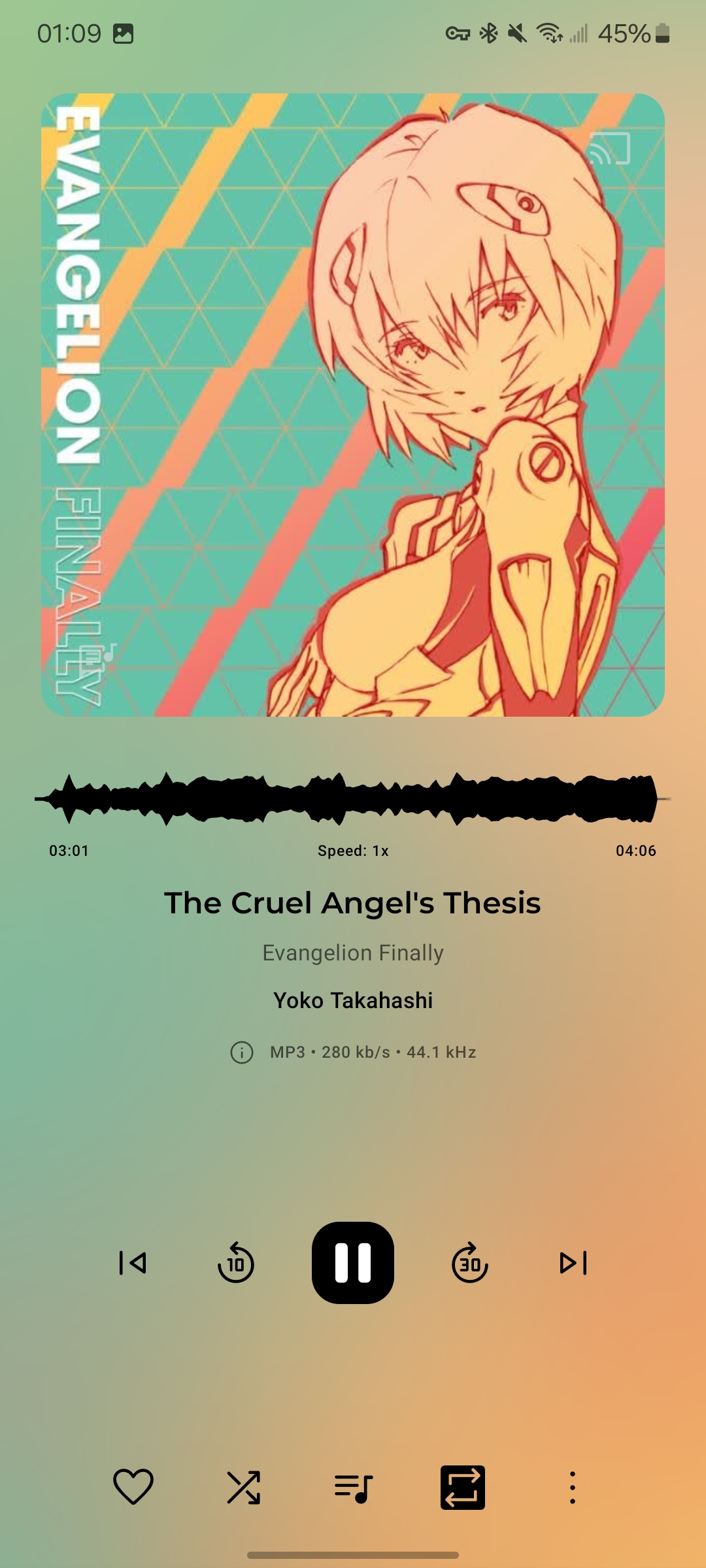This screenshot has height=1568, width=706.
Task: Change the playback speed from 1x
Action: pos(353,851)
